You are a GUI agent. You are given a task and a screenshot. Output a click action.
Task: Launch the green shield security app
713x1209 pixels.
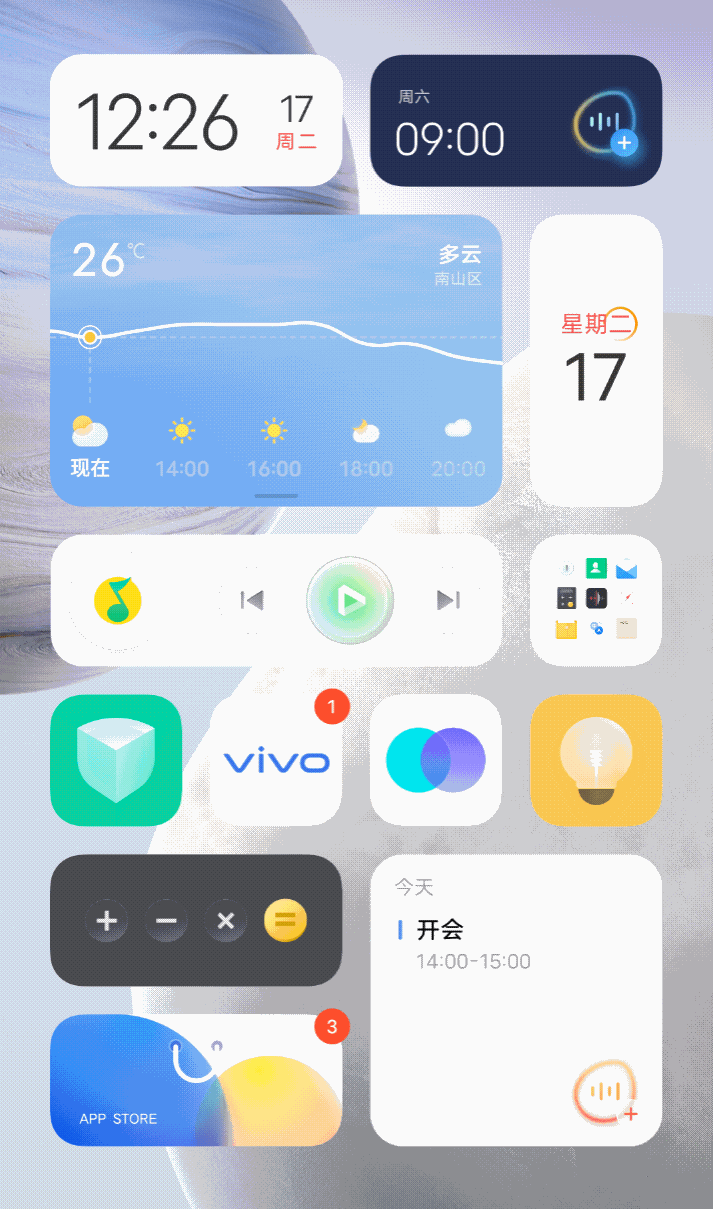(x=116, y=760)
